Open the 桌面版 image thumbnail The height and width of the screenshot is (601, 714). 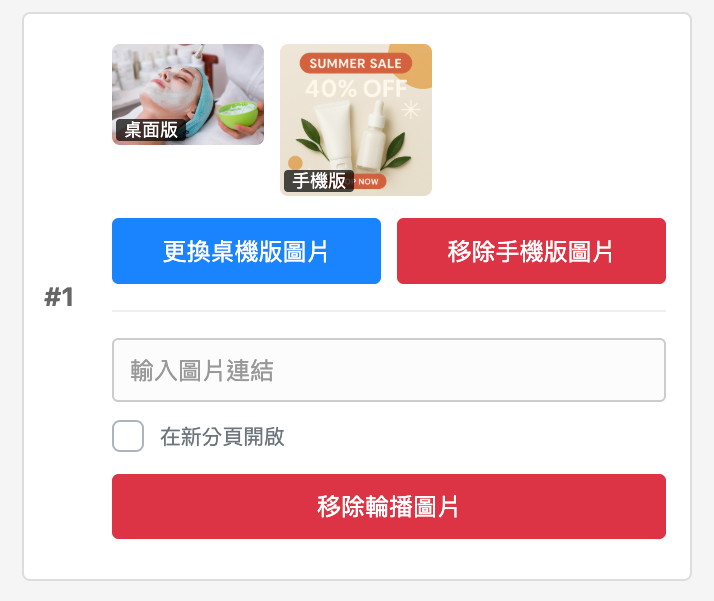(188, 94)
